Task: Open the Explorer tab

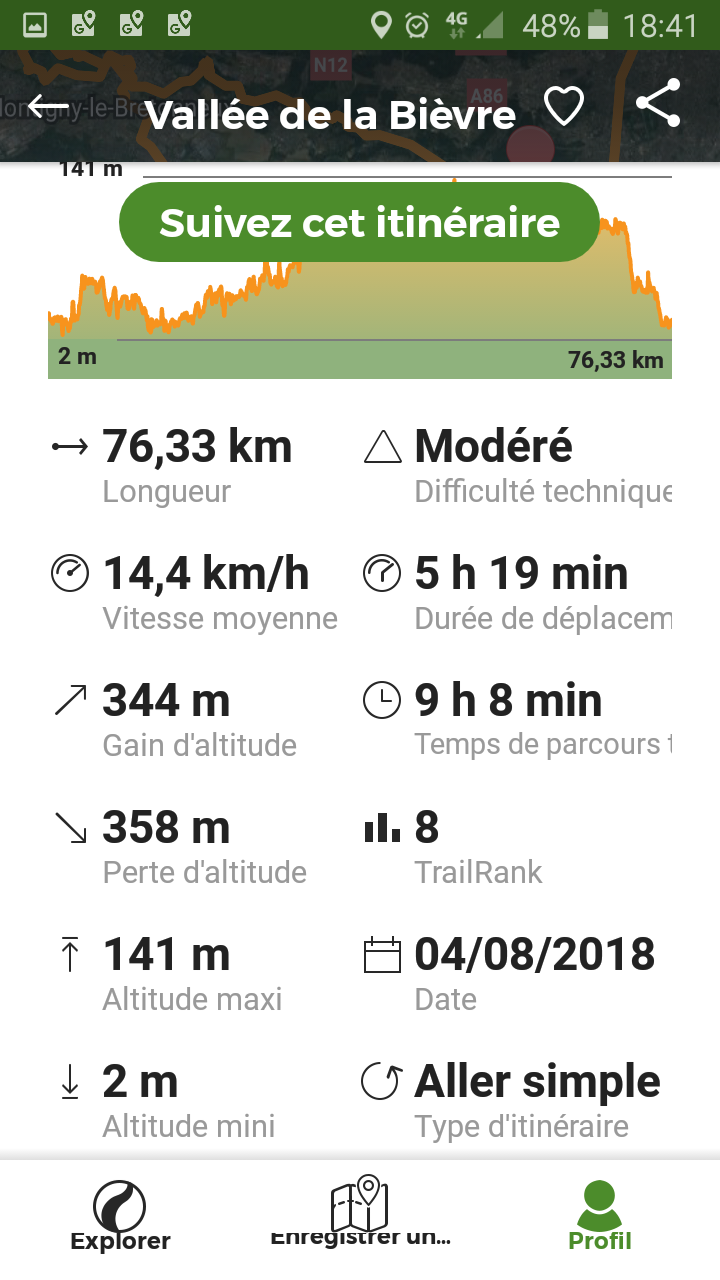Action: point(120,1216)
